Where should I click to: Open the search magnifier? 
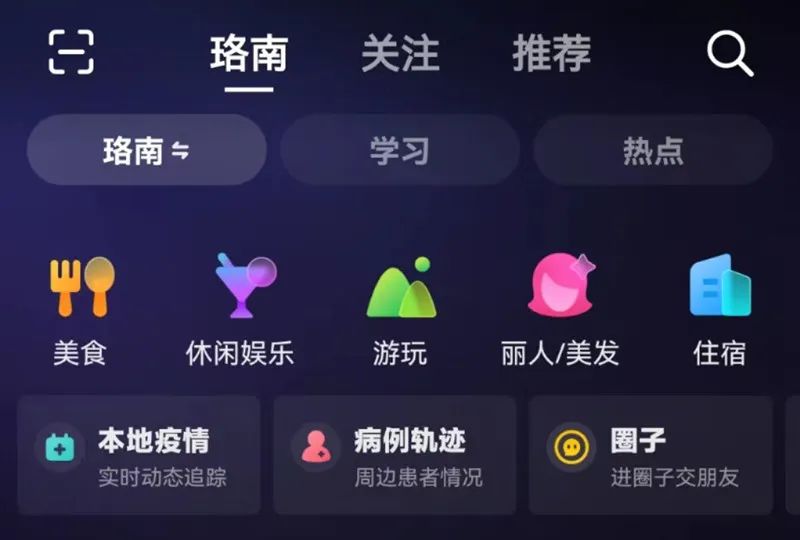[730, 52]
